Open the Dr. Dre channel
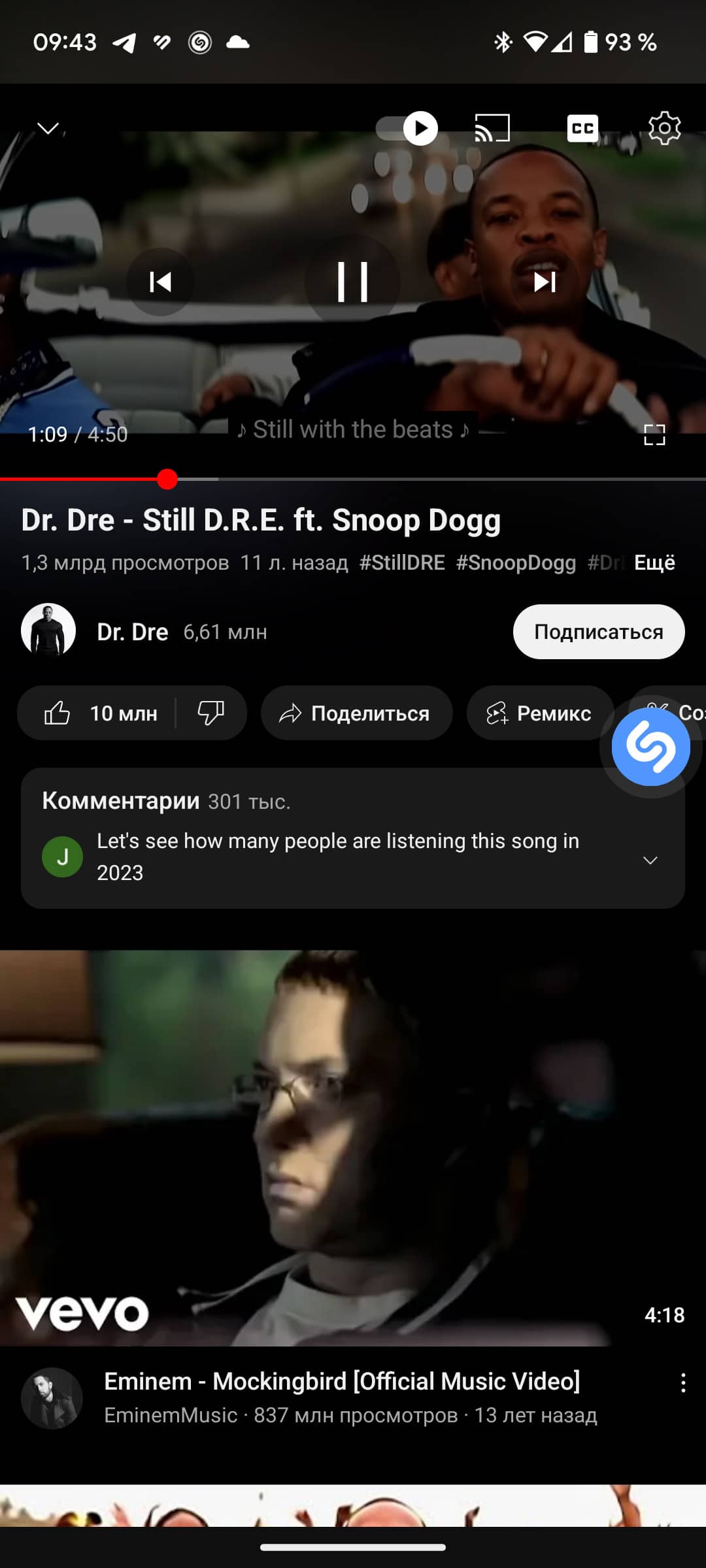Screen dimensions: 706x1568 click(132, 632)
